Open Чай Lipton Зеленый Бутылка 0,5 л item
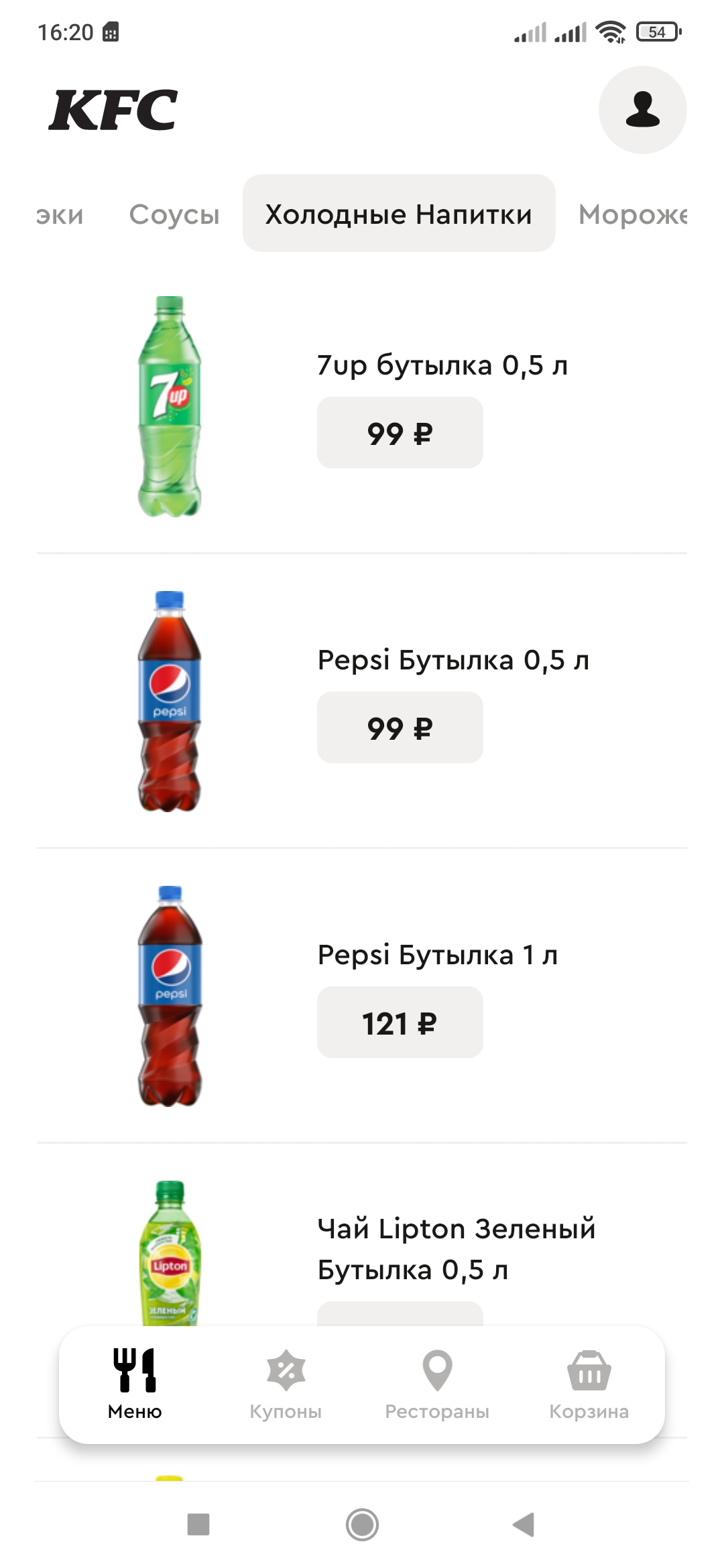The width and height of the screenshot is (724, 1568). point(456,1249)
